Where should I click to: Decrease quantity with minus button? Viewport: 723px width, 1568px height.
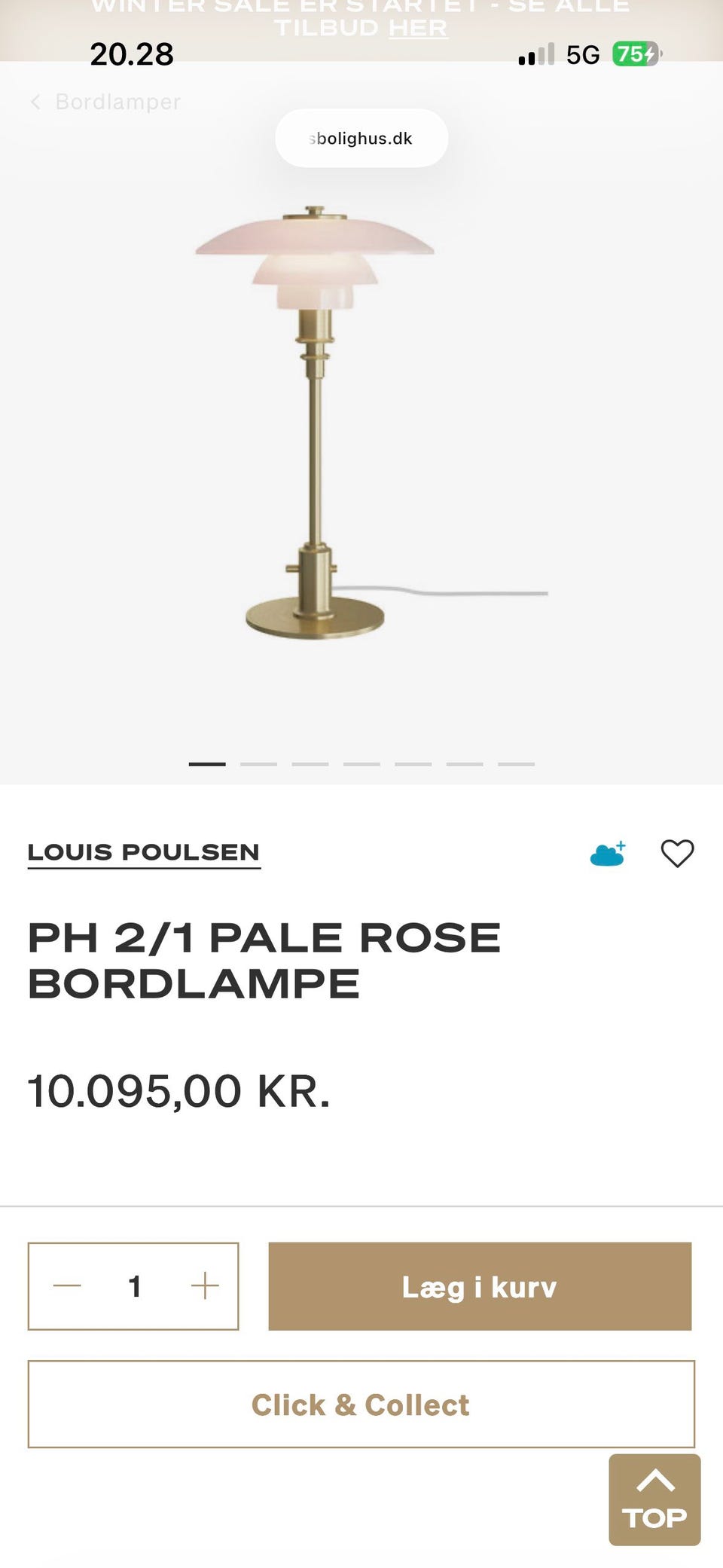66,1286
